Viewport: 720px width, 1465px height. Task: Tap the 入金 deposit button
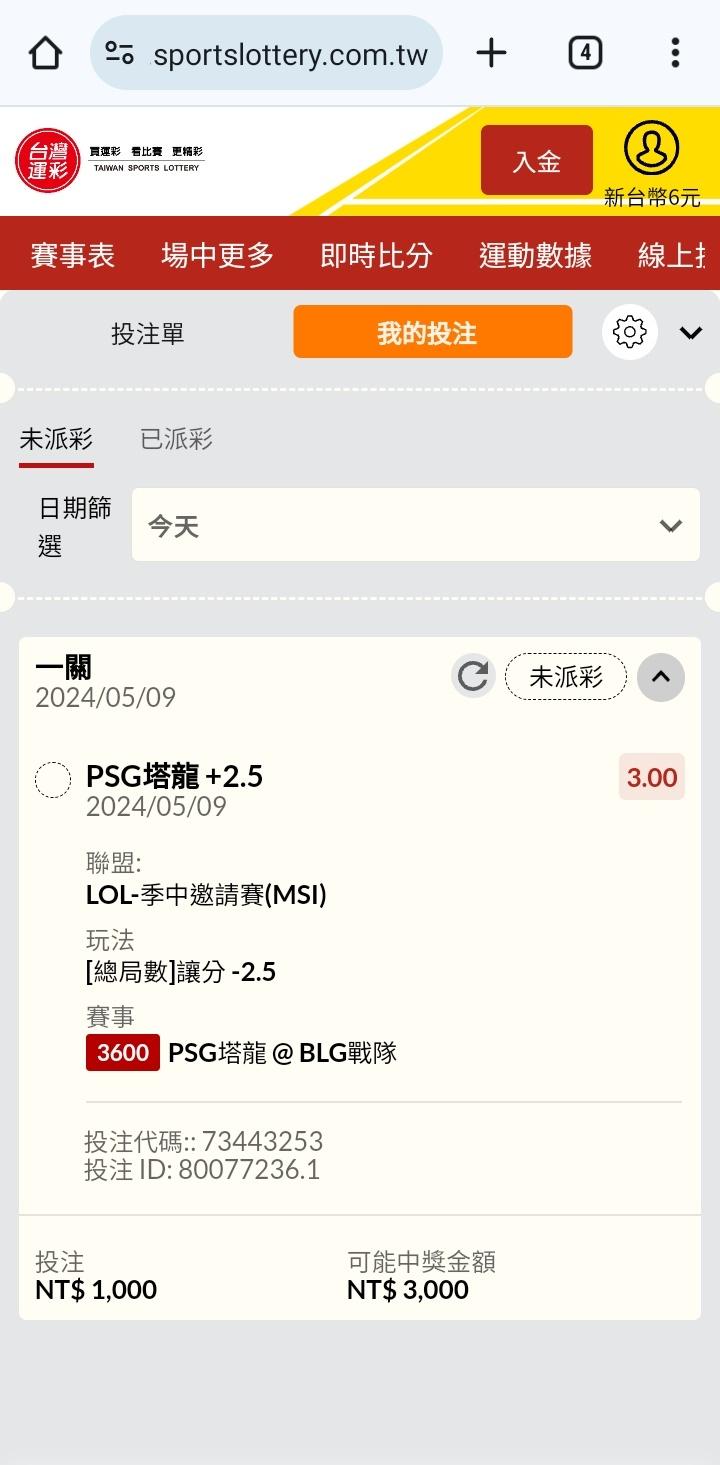pos(537,160)
